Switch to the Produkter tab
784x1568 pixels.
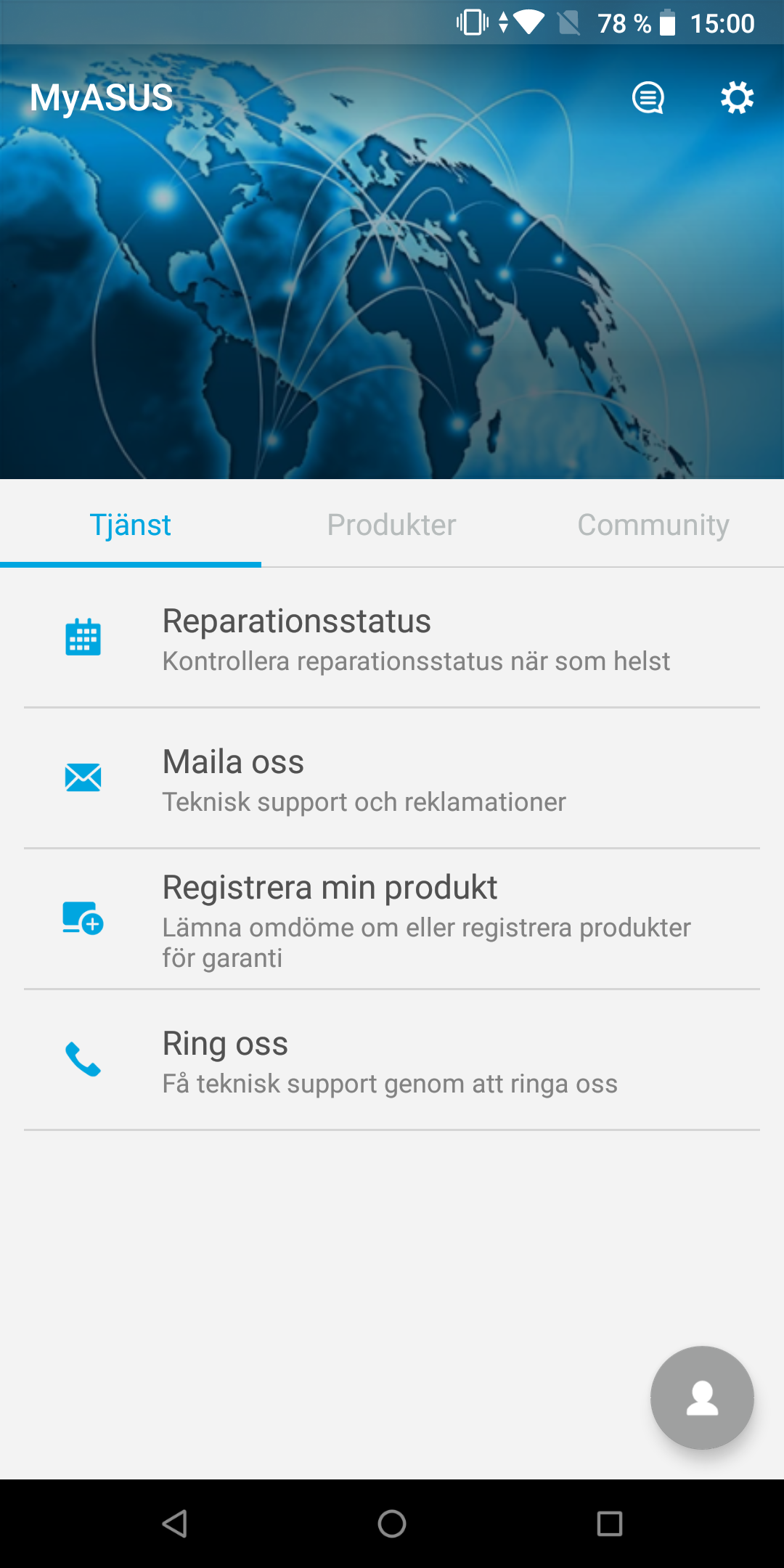click(392, 525)
